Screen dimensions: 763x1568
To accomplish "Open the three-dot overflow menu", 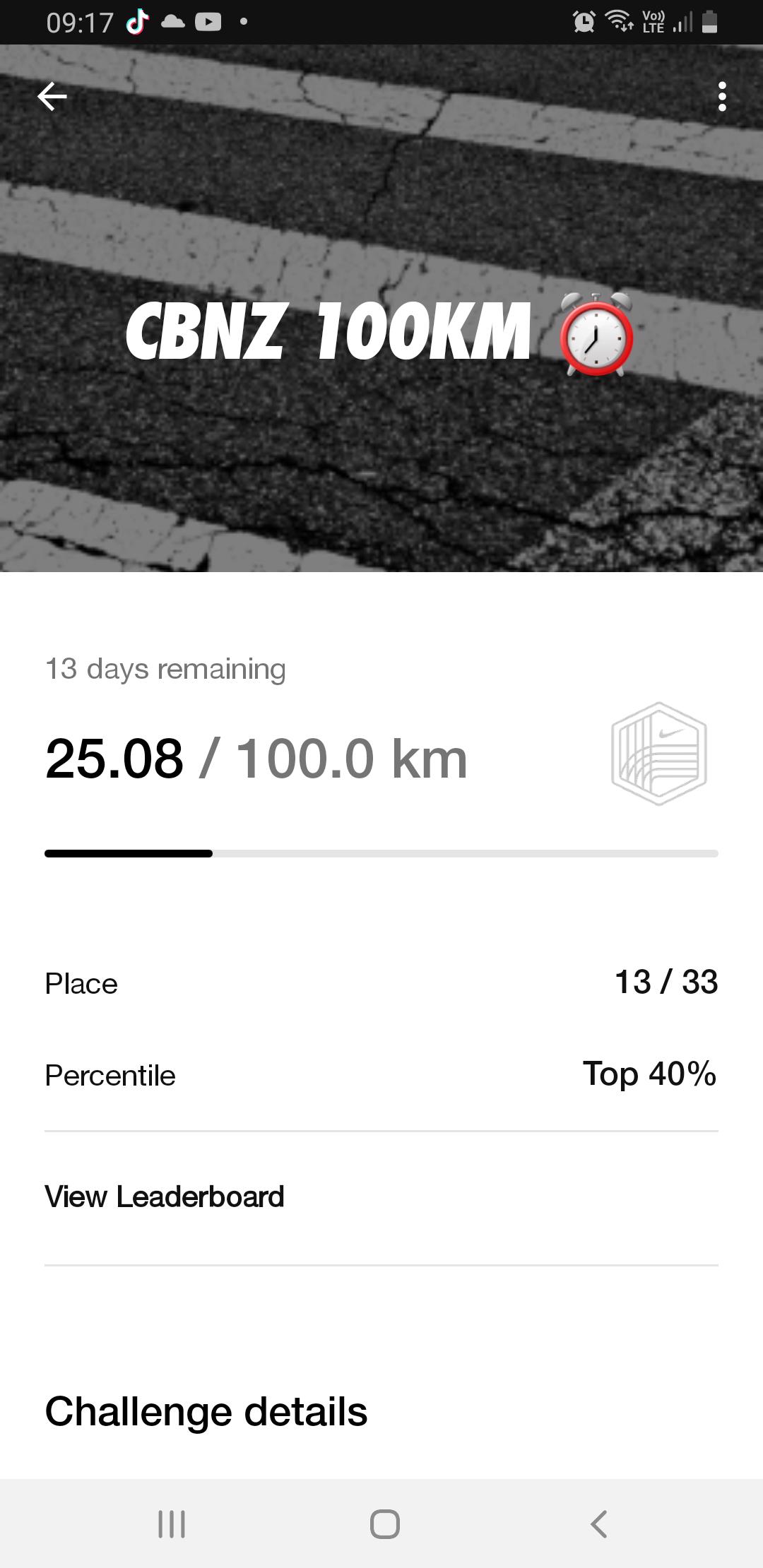I will coord(721,97).
